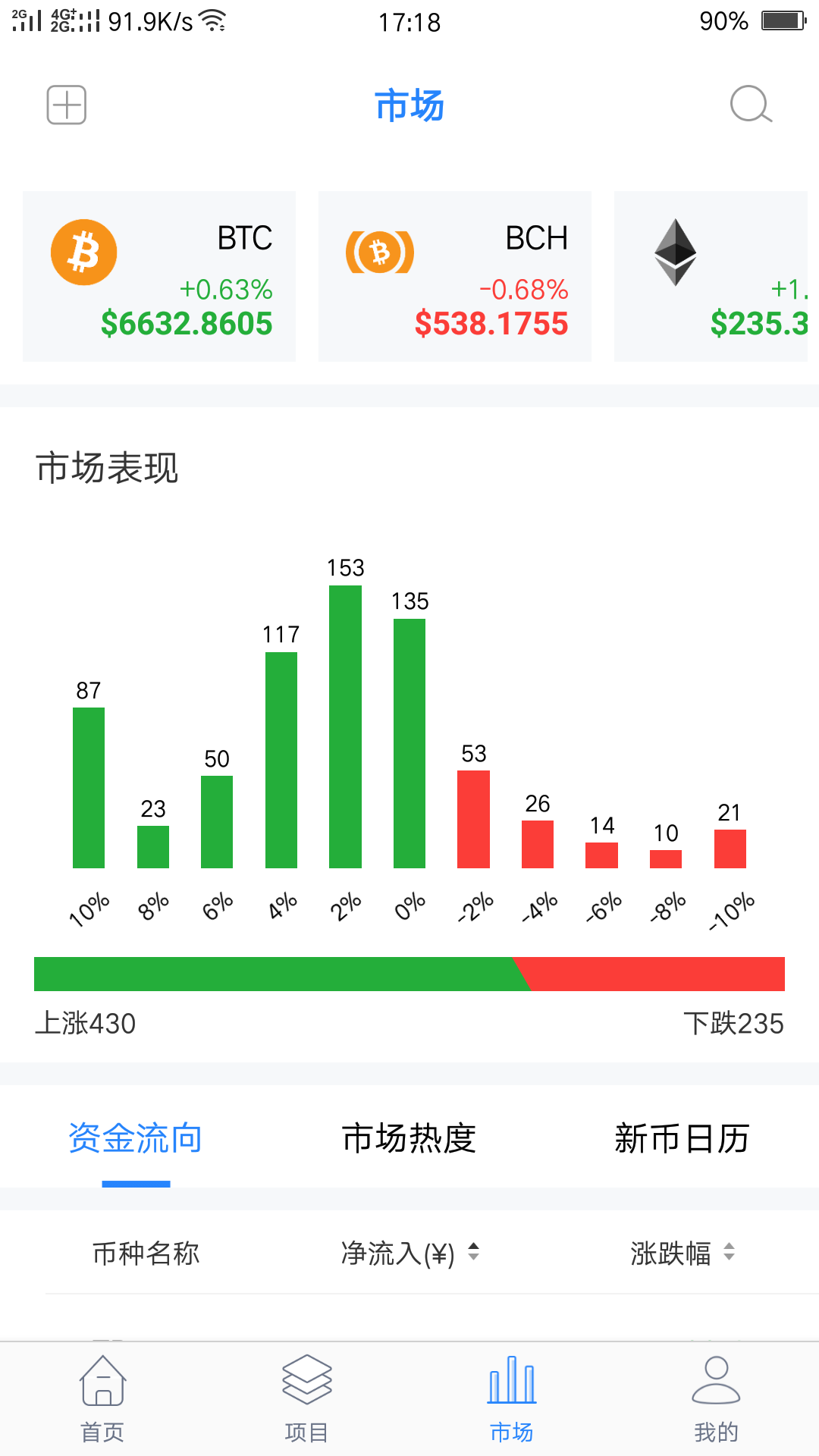Open the 我的 profile tab
The image size is (819, 1456).
(x=717, y=1399)
